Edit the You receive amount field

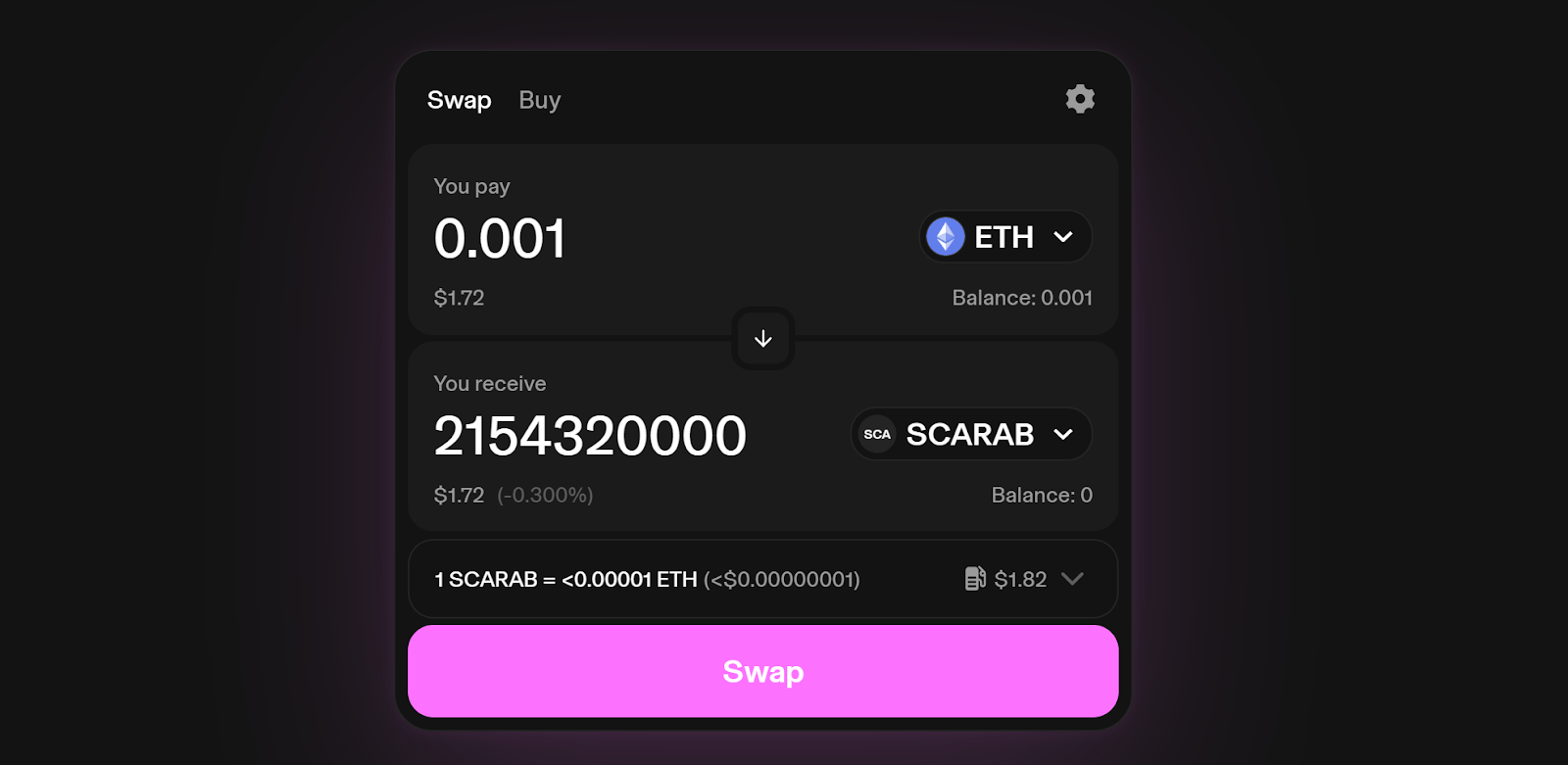(590, 436)
